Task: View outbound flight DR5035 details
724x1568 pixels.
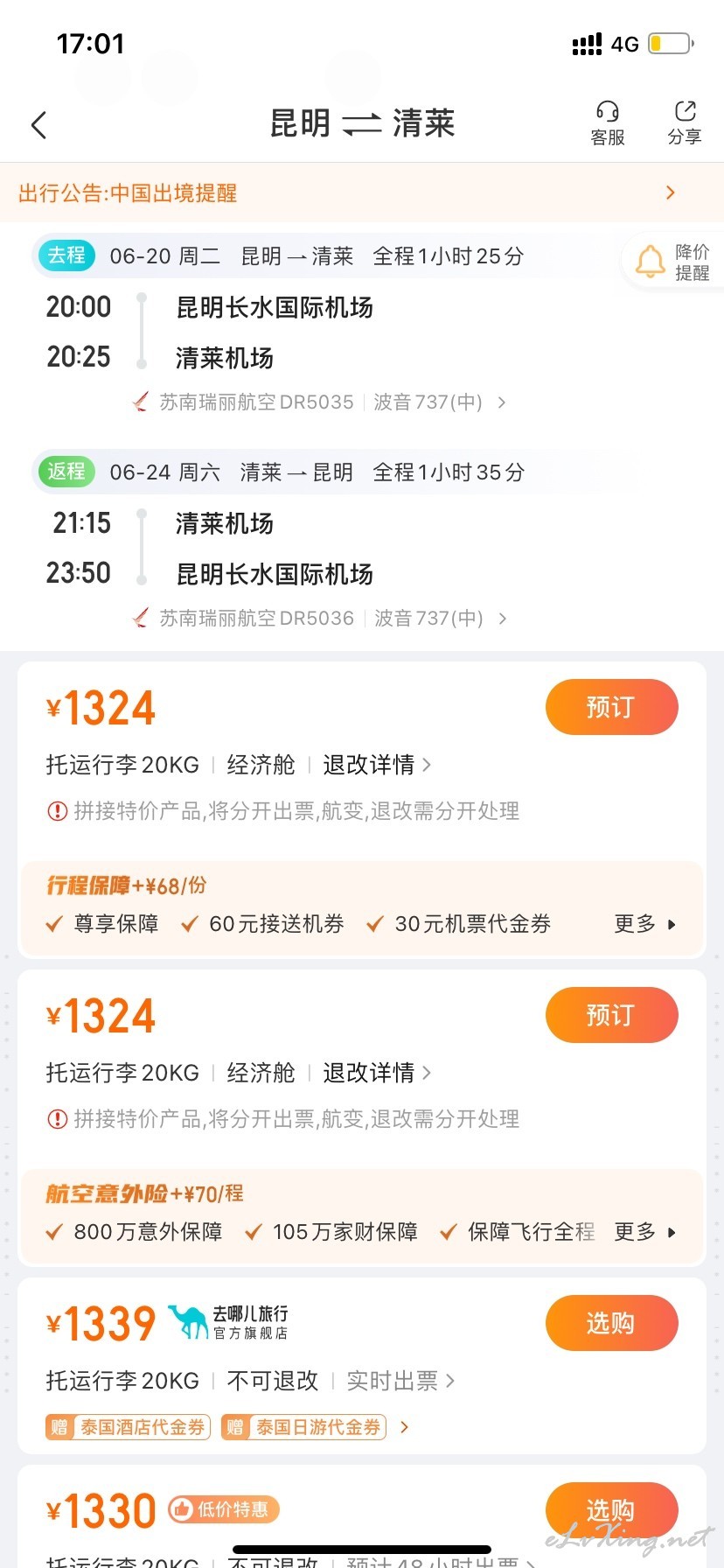Action: pos(320,402)
